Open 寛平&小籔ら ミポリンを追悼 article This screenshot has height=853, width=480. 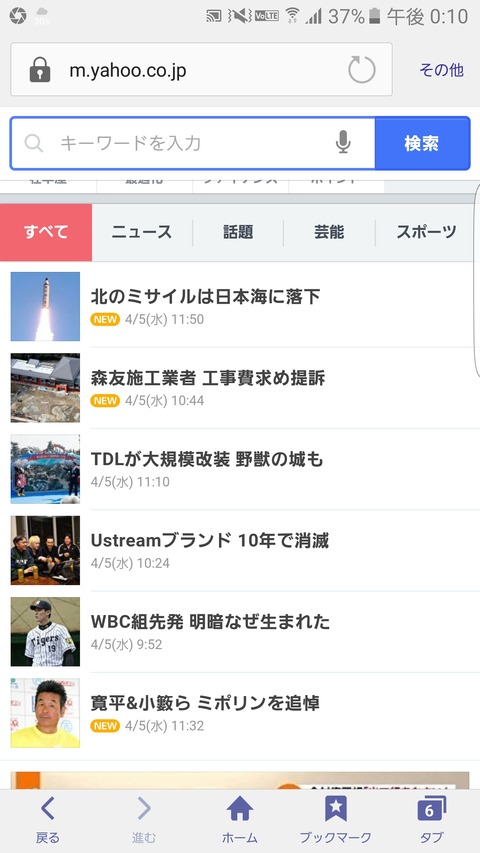point(240,713)
